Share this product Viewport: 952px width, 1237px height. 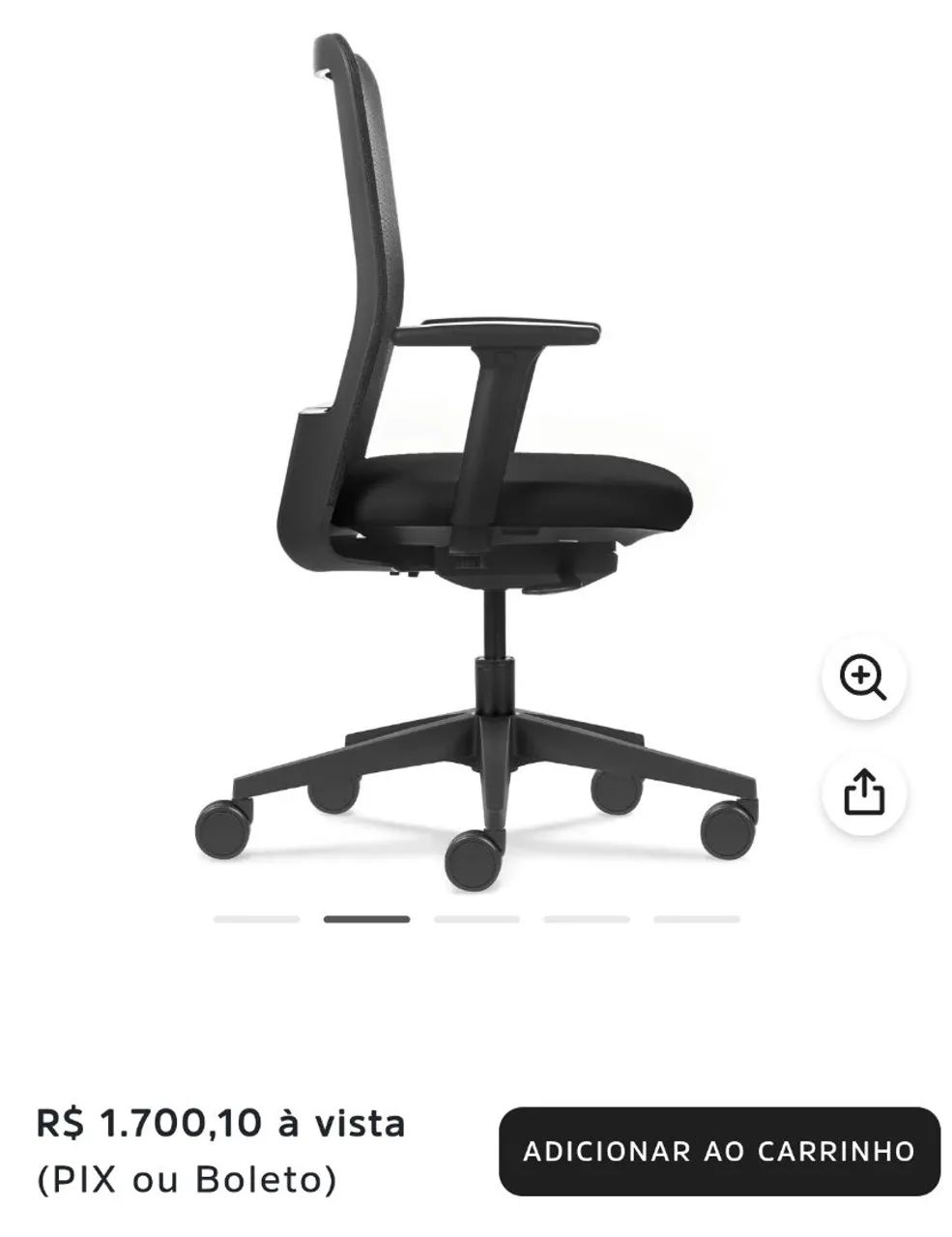(x=863, y=792)
